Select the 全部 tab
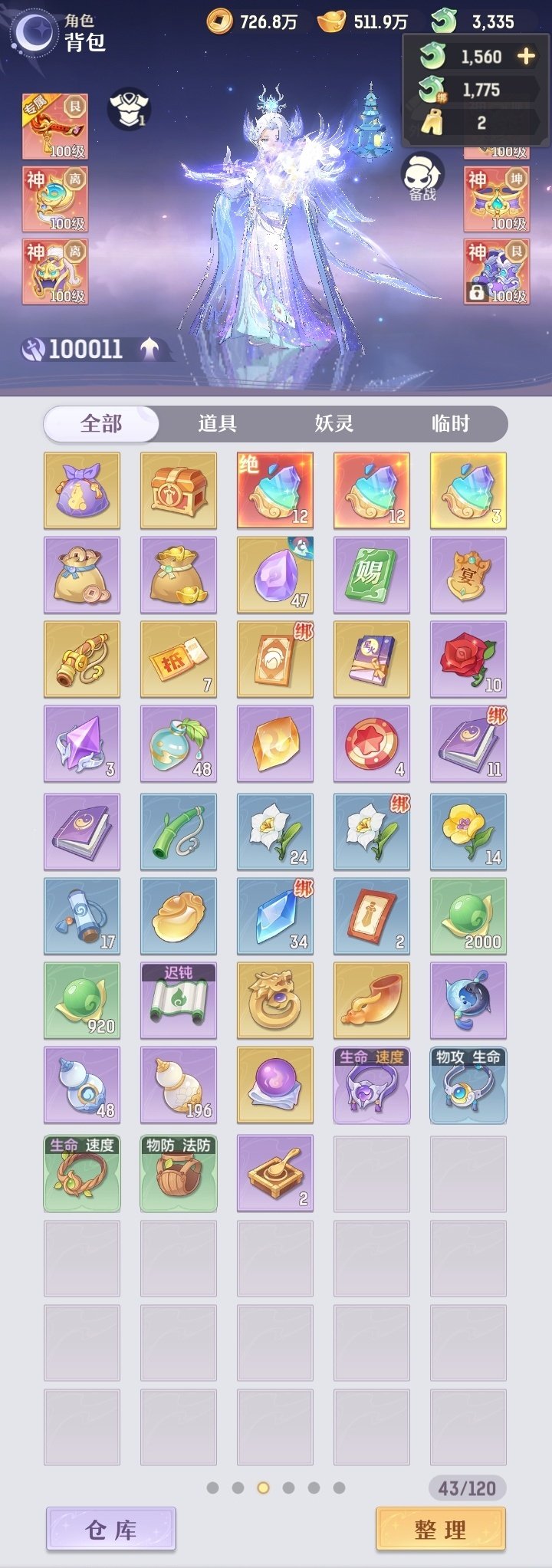The width and height of the screenshot is (552, 1568). tap(101, 423)
